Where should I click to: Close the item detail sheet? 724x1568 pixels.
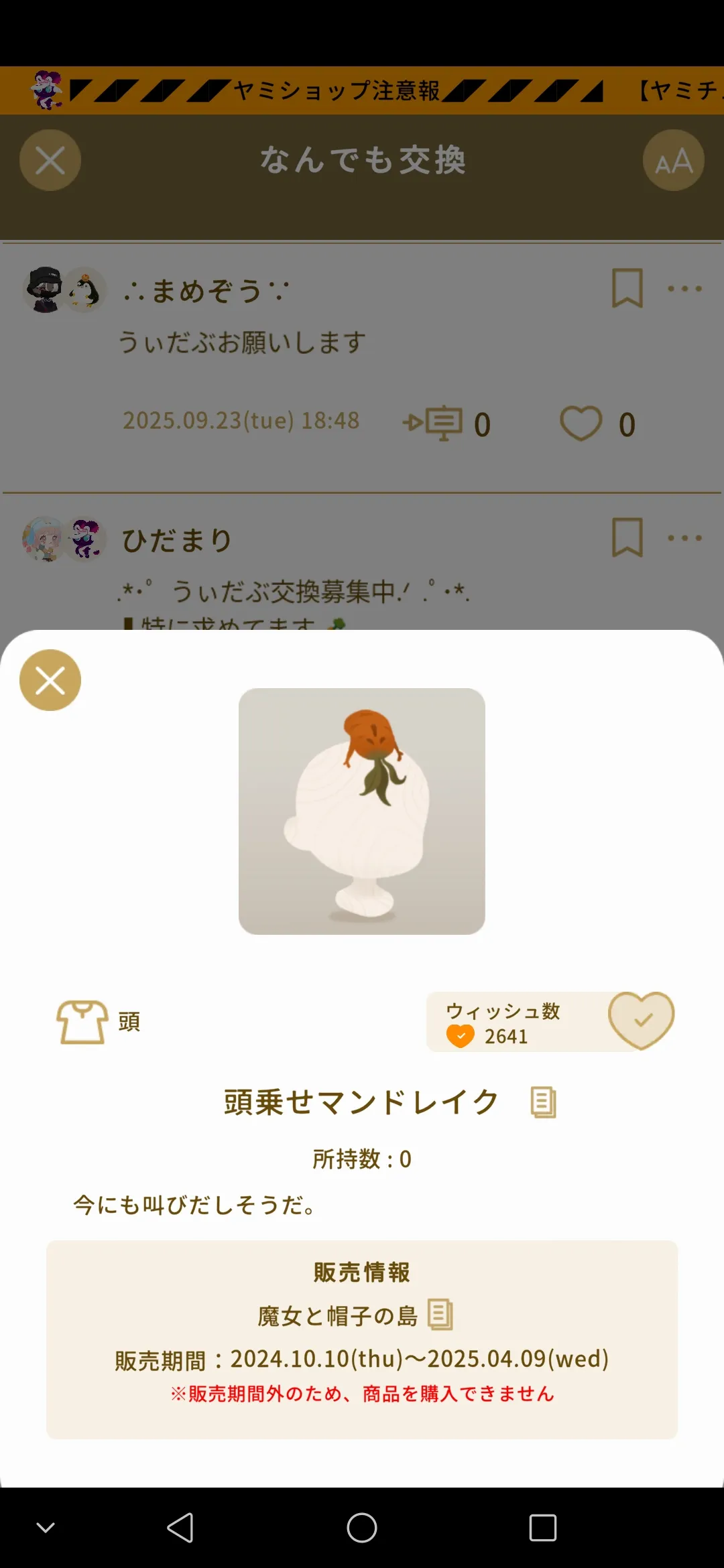[x=50, y=680]
